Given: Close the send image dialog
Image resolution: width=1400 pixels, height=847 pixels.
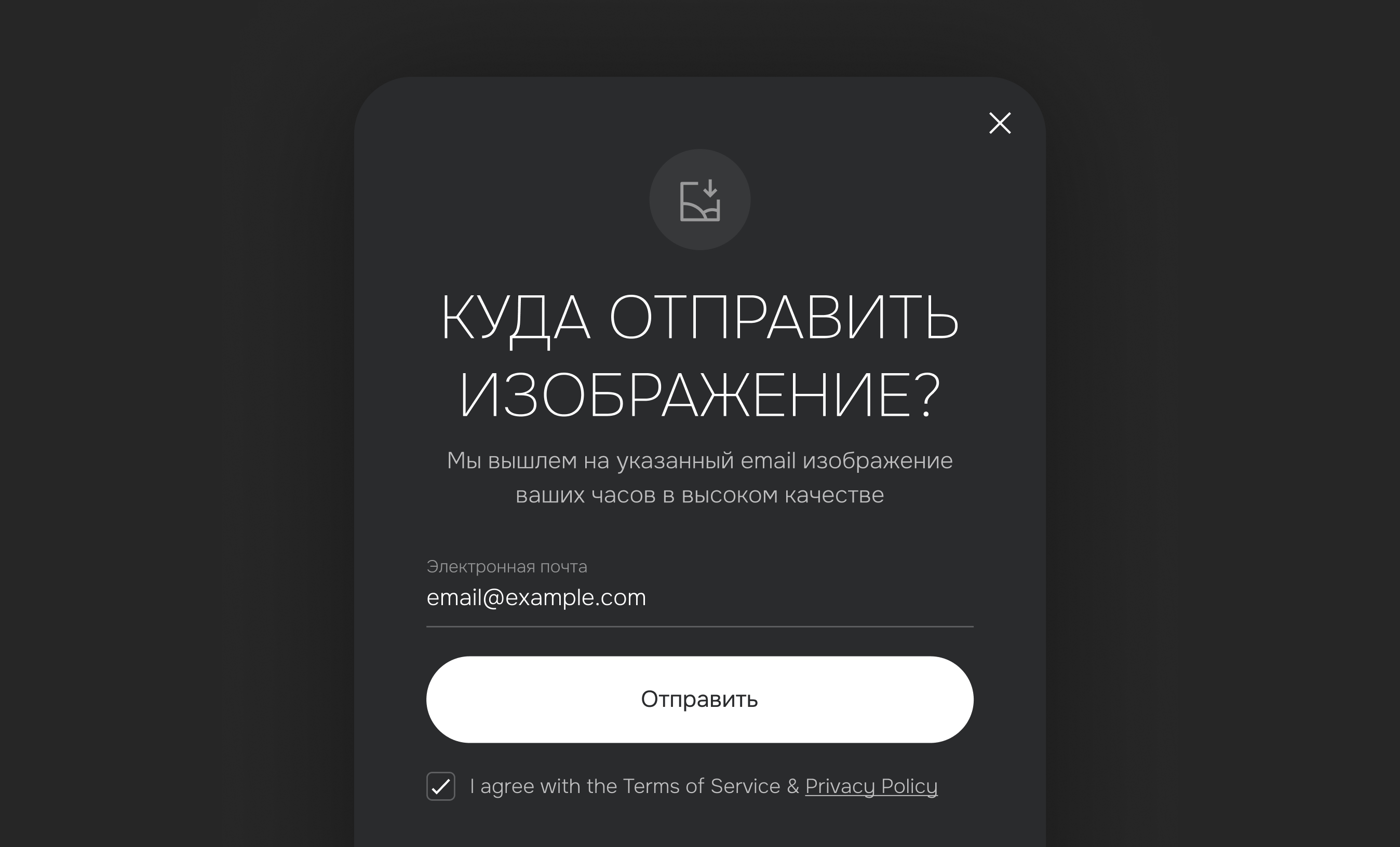Looking at the screenshot, I should tap(1000, 122).
